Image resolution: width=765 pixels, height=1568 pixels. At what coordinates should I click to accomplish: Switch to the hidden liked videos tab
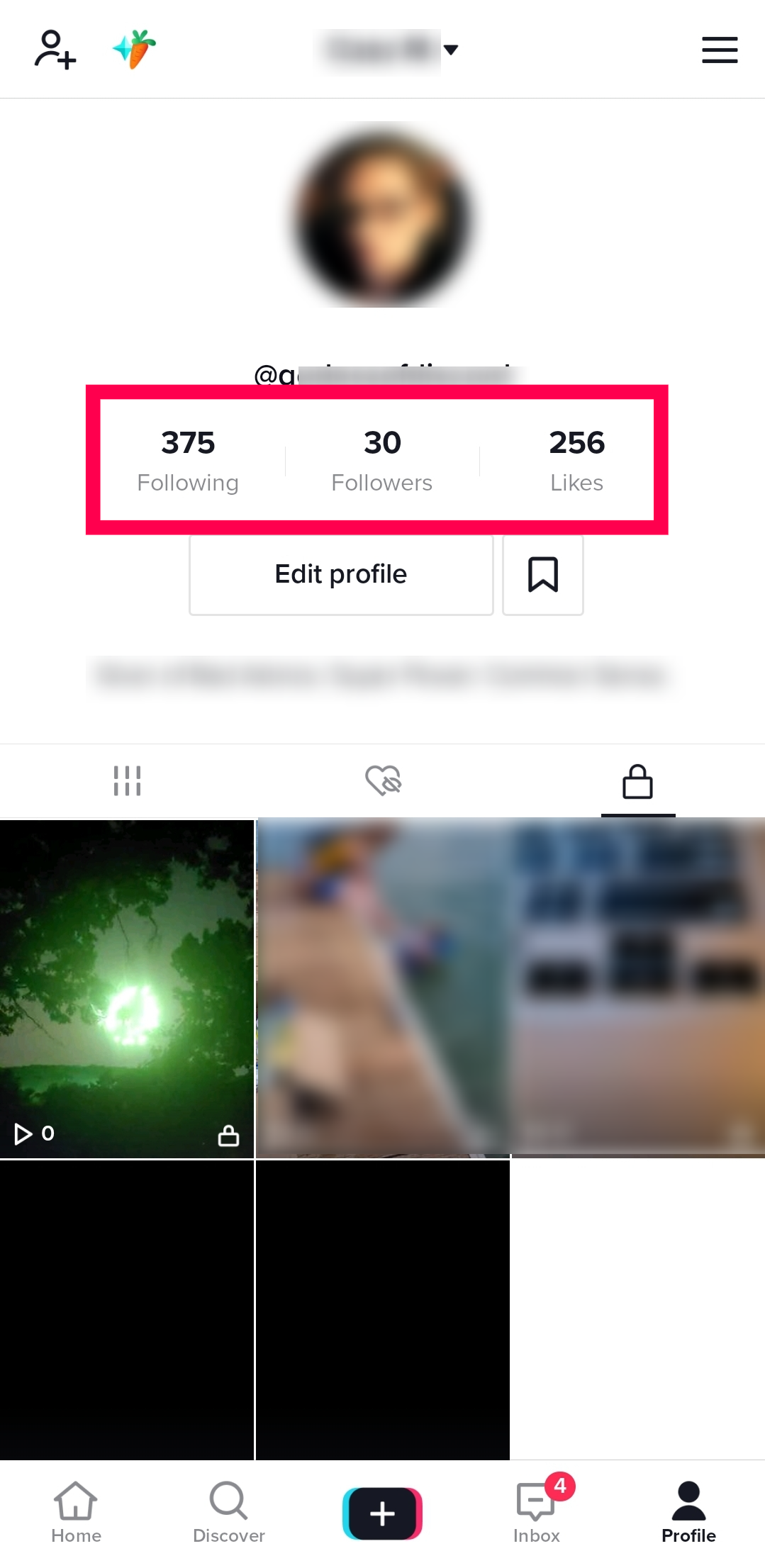coord(383,780)
